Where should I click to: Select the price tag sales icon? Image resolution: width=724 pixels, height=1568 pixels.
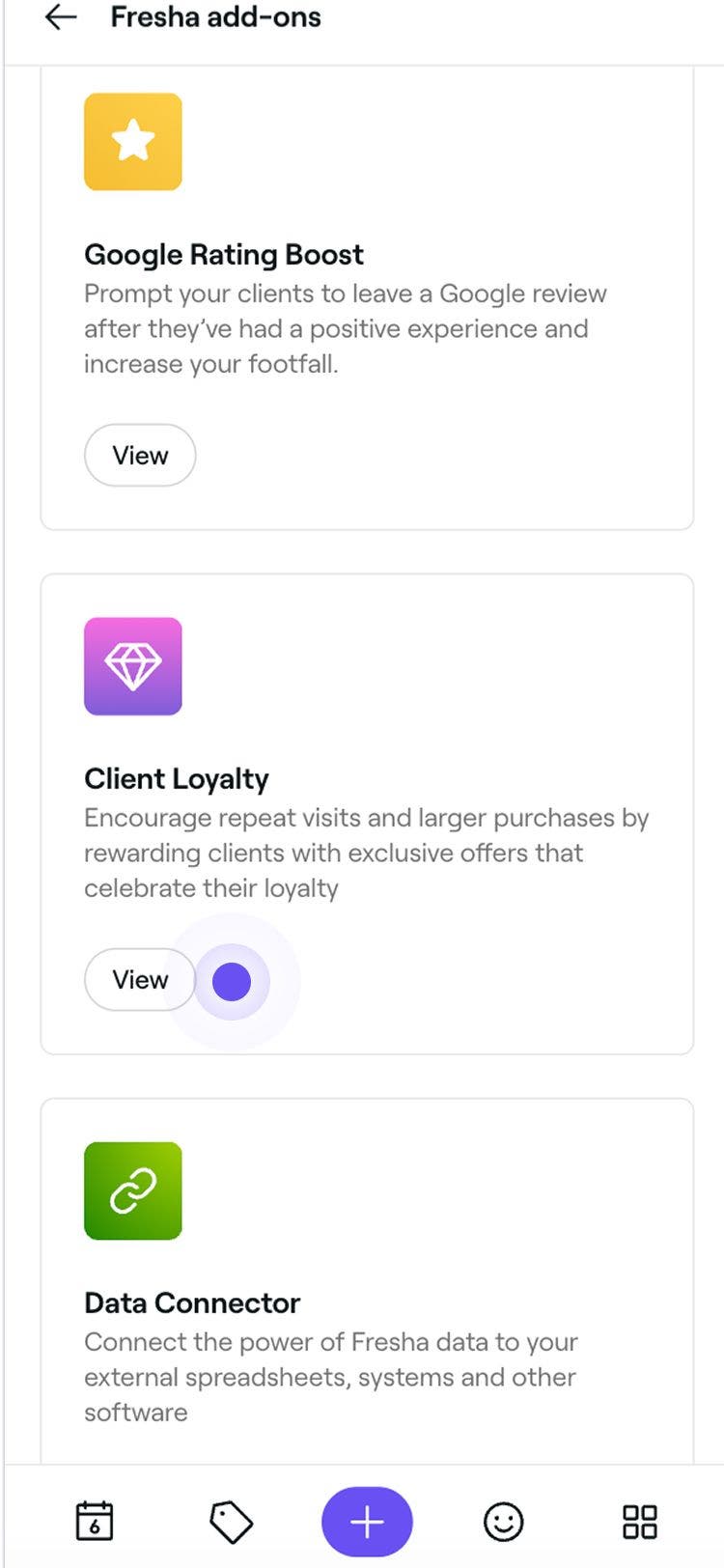(230, 1521)
